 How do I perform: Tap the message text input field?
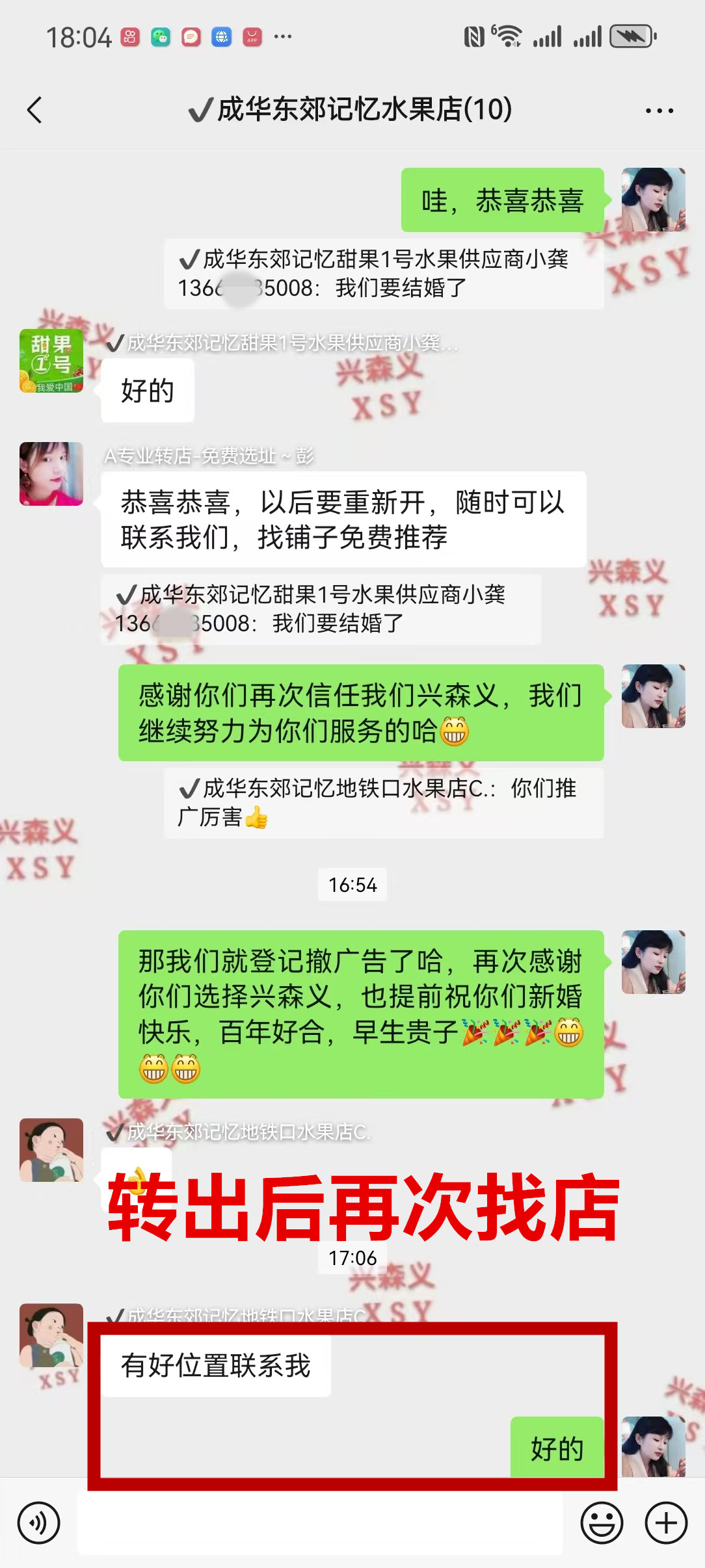(319, 1522)
